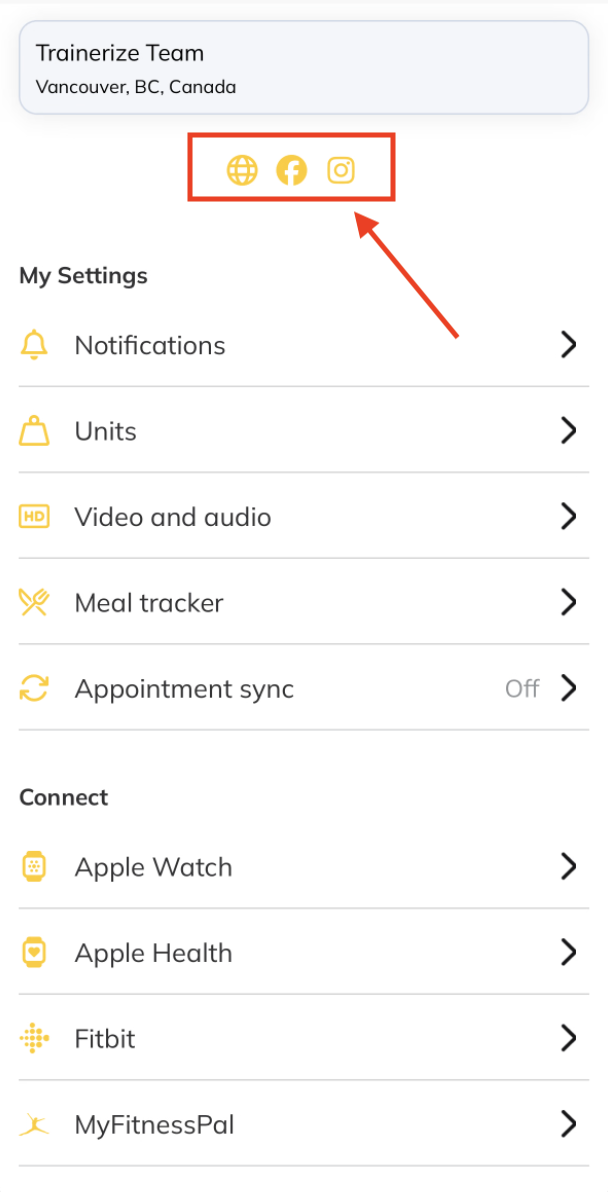Go to Units settings
The width and height of the screenshot is (608, 1192).
[x=304, y=432]
